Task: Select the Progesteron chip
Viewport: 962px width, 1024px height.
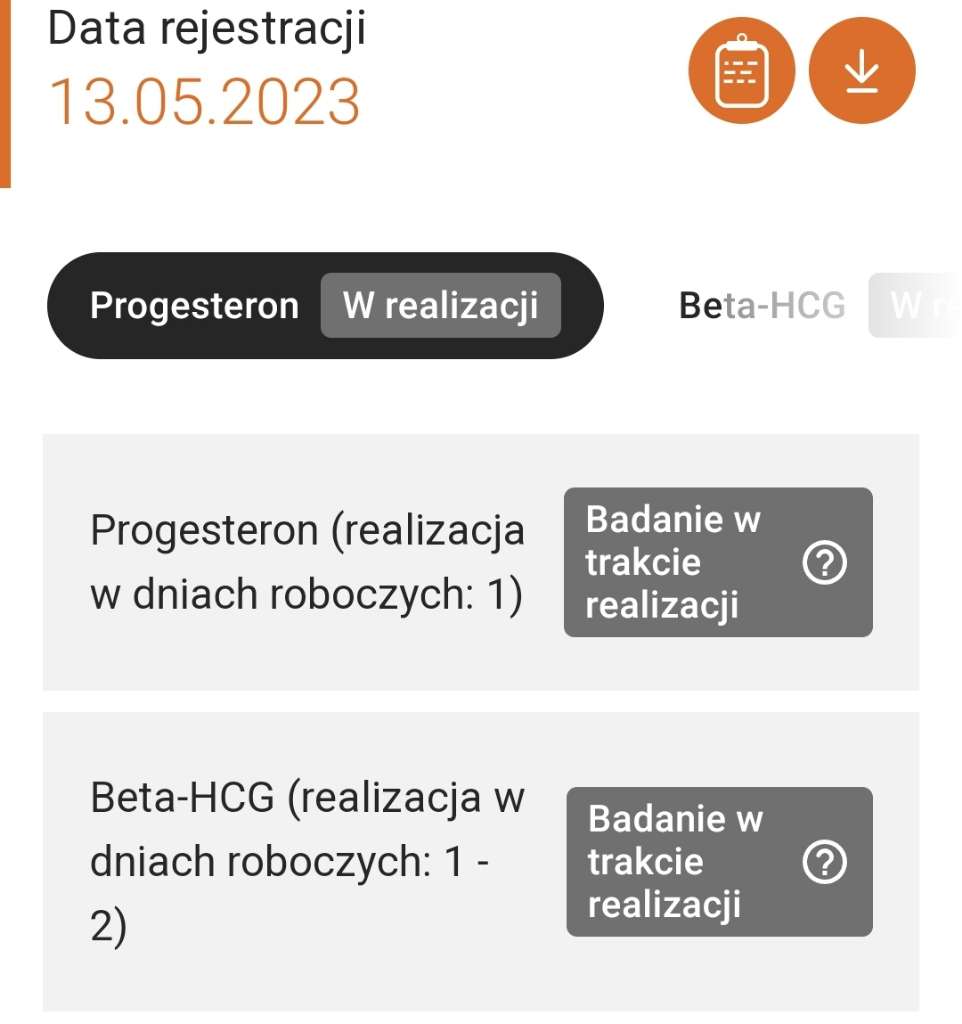Action: [x=325, y=305]
